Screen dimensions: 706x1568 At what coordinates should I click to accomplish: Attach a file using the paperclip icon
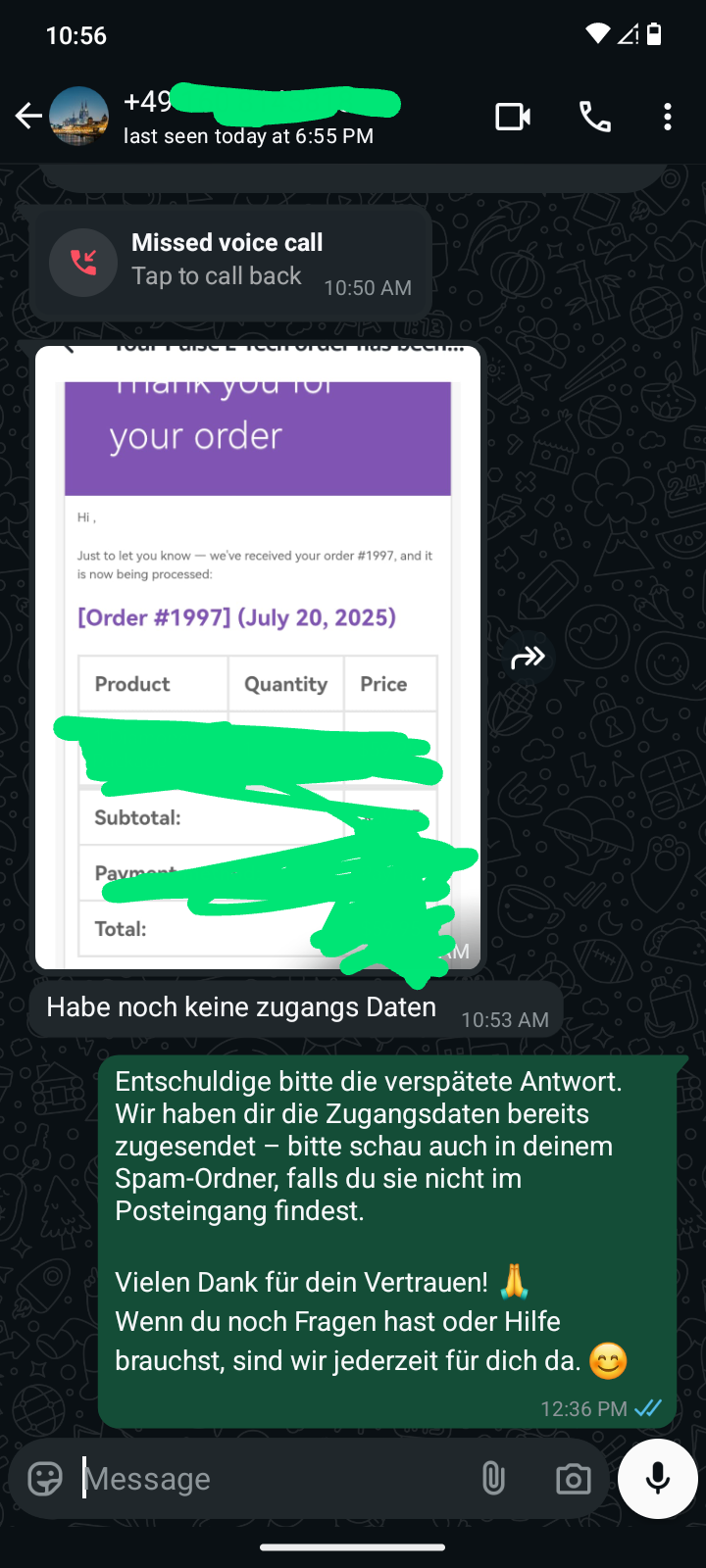click(x=493, y=1478)
